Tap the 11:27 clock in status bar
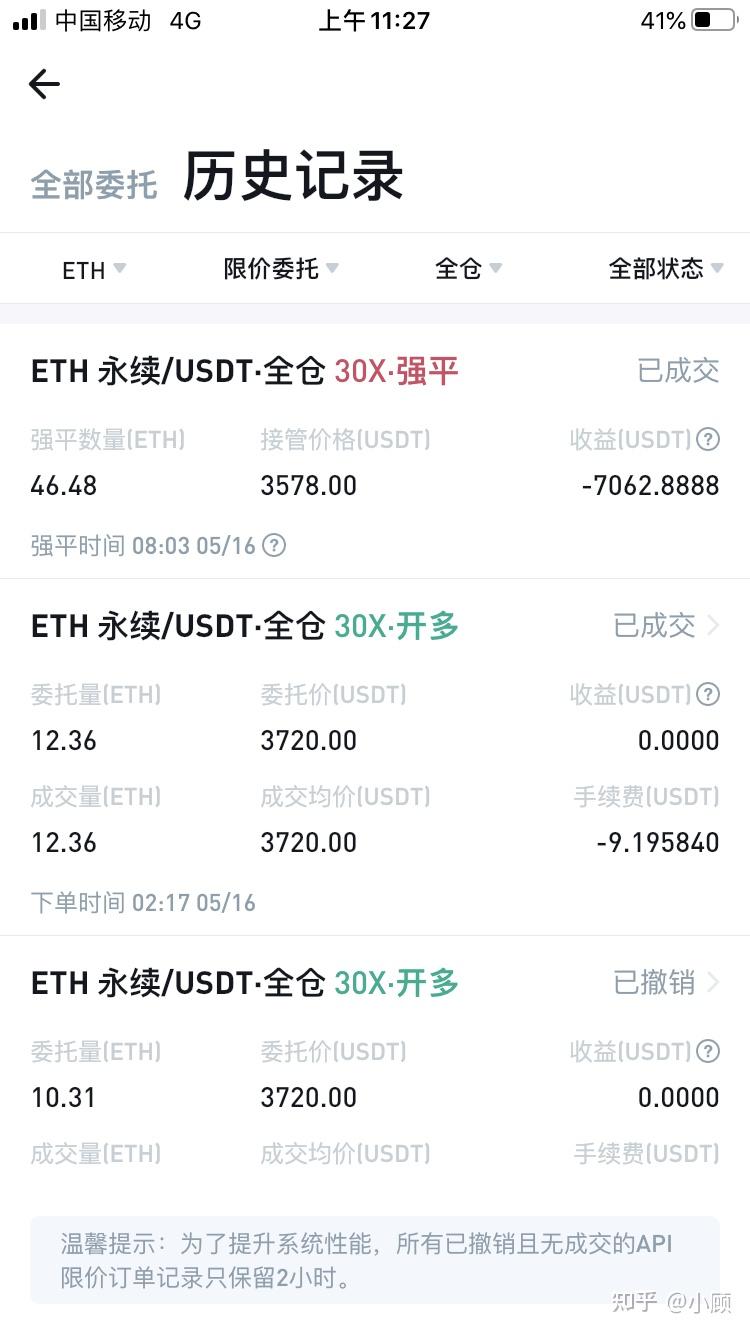 point(374,21)
